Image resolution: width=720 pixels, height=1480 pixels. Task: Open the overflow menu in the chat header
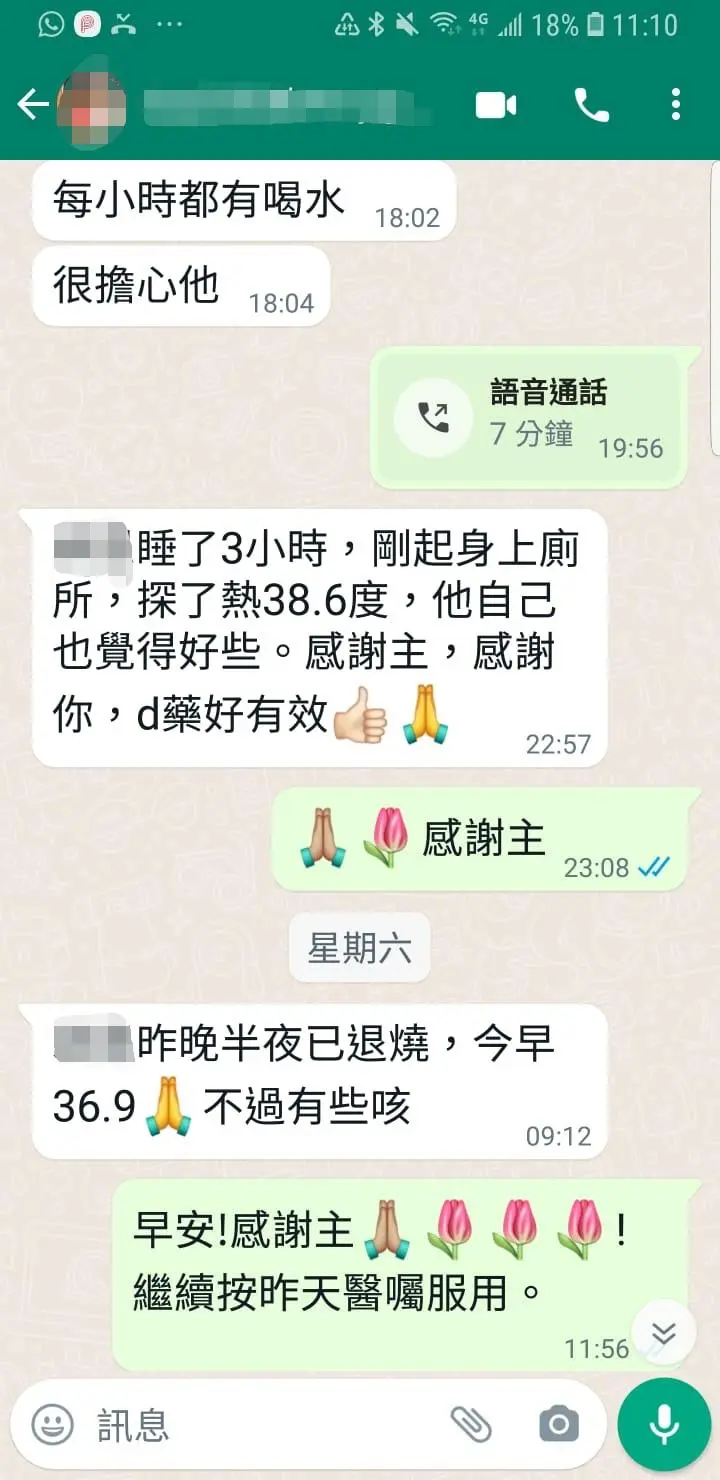tap(676, 104)
